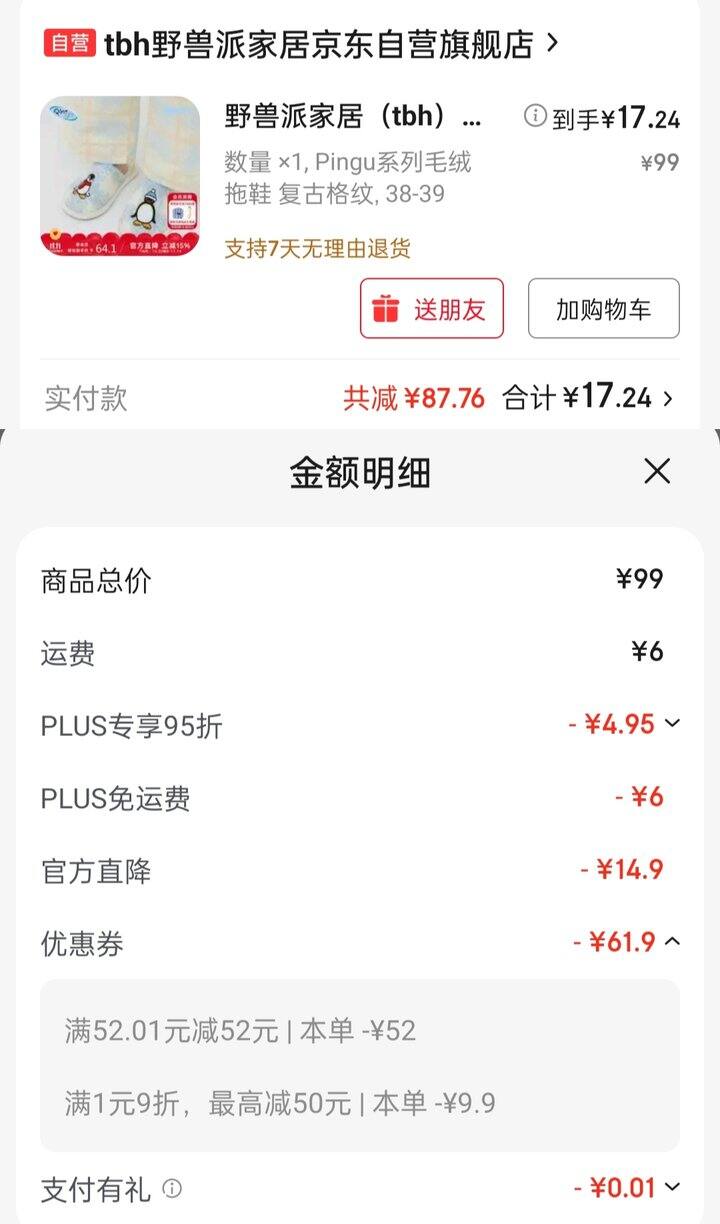Open the tbh野兽派家居 store page

pos(300,44)
